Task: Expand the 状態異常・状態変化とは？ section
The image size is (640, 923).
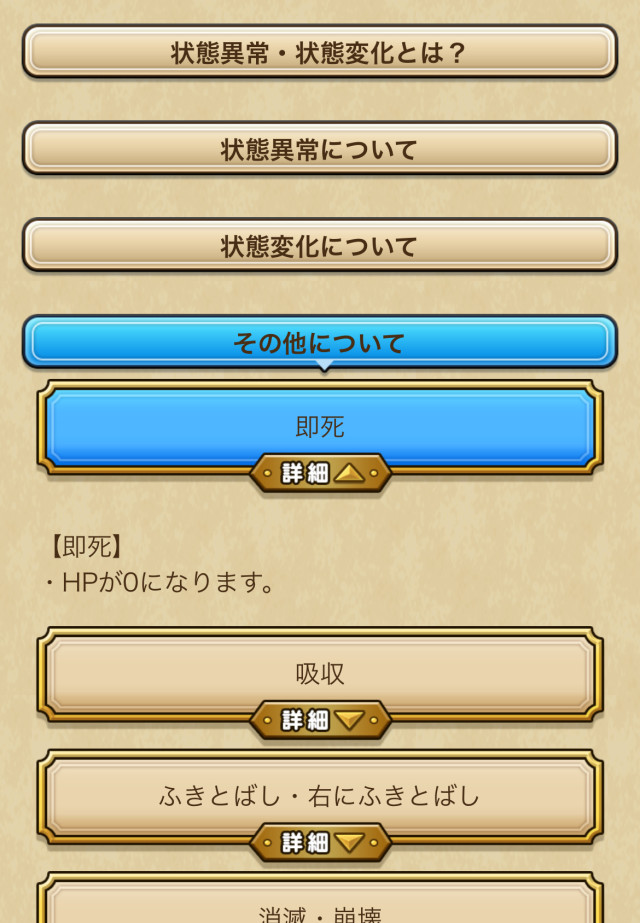Action: (x=320, y=52)
